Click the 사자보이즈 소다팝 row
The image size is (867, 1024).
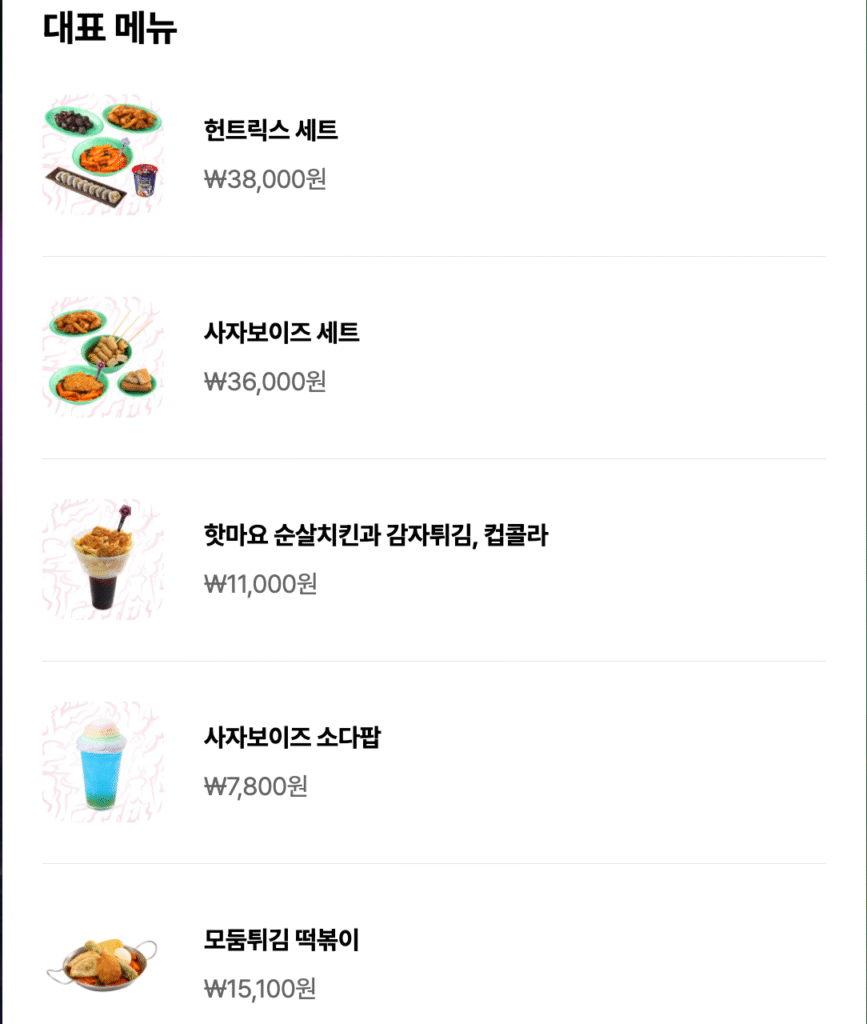tap(433, 760)
